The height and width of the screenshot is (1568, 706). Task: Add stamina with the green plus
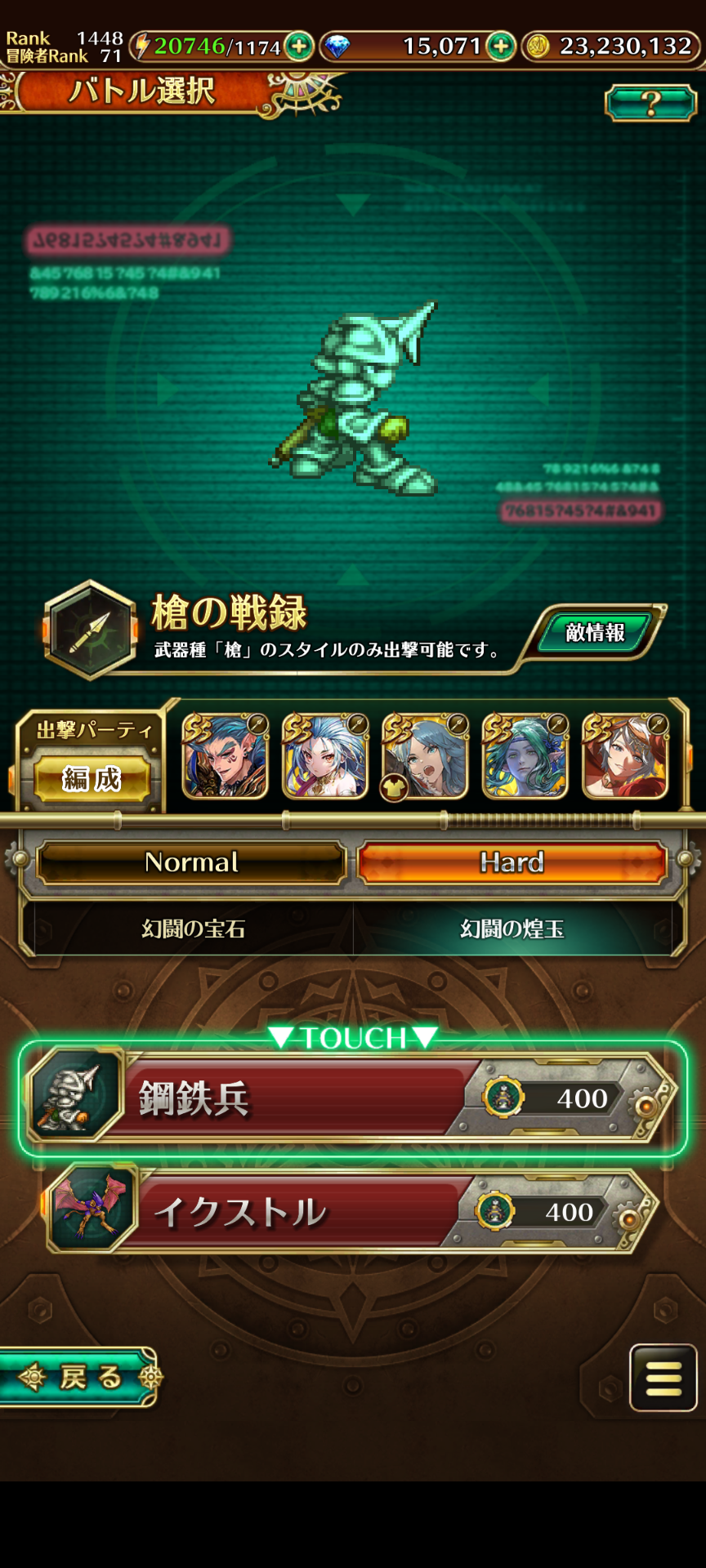pos(299,47)
